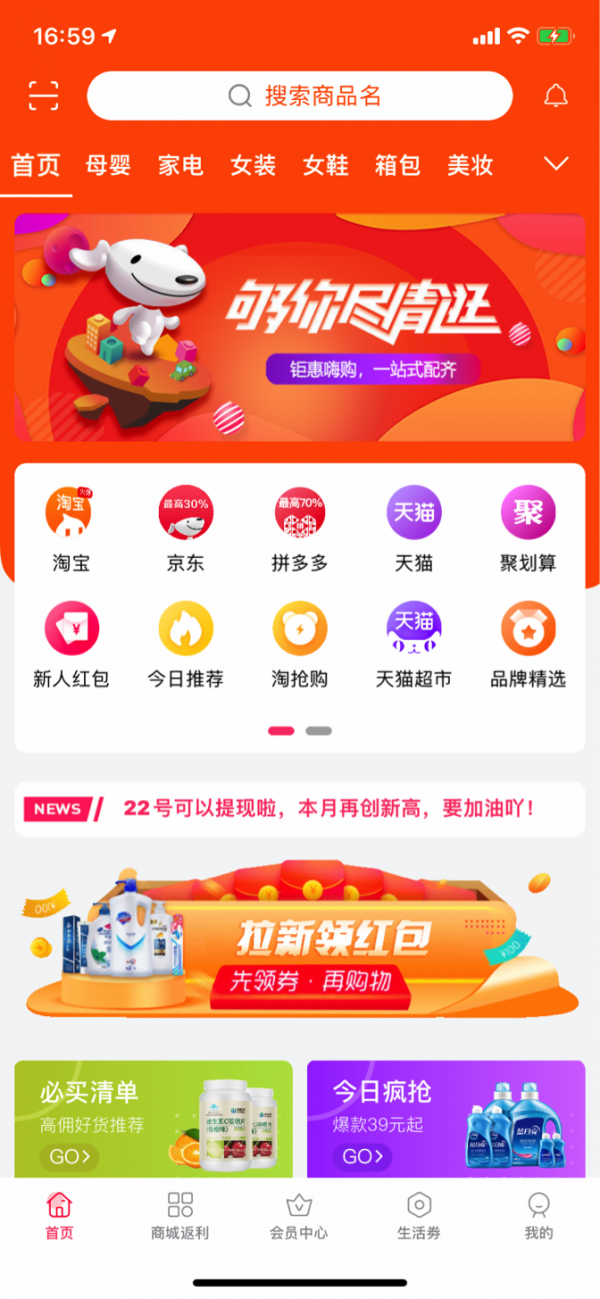Tap the 搜索商品名 search box
The width and height of the screenshot is (600, 1299).
click(300, 96)
